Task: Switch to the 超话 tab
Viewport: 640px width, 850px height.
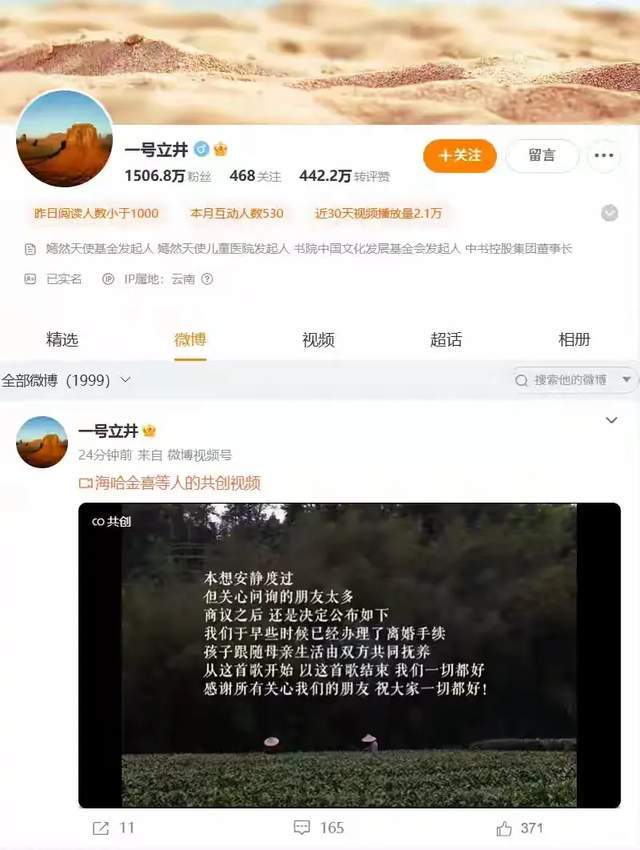Action: pos(446,340)
